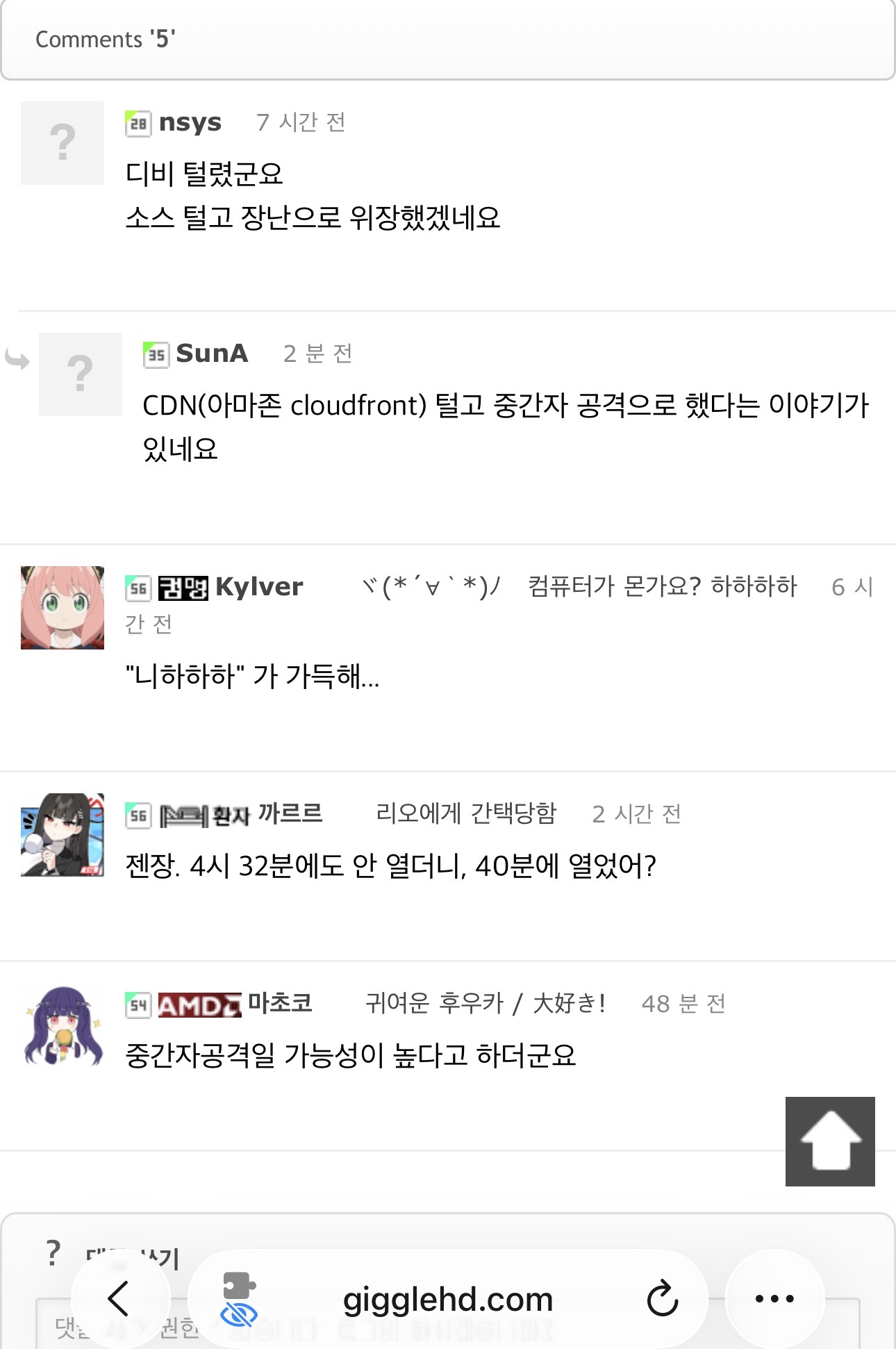Open the browser's more options menu
Viewport: 896px width, 1349px height.
click(774, 1298)
